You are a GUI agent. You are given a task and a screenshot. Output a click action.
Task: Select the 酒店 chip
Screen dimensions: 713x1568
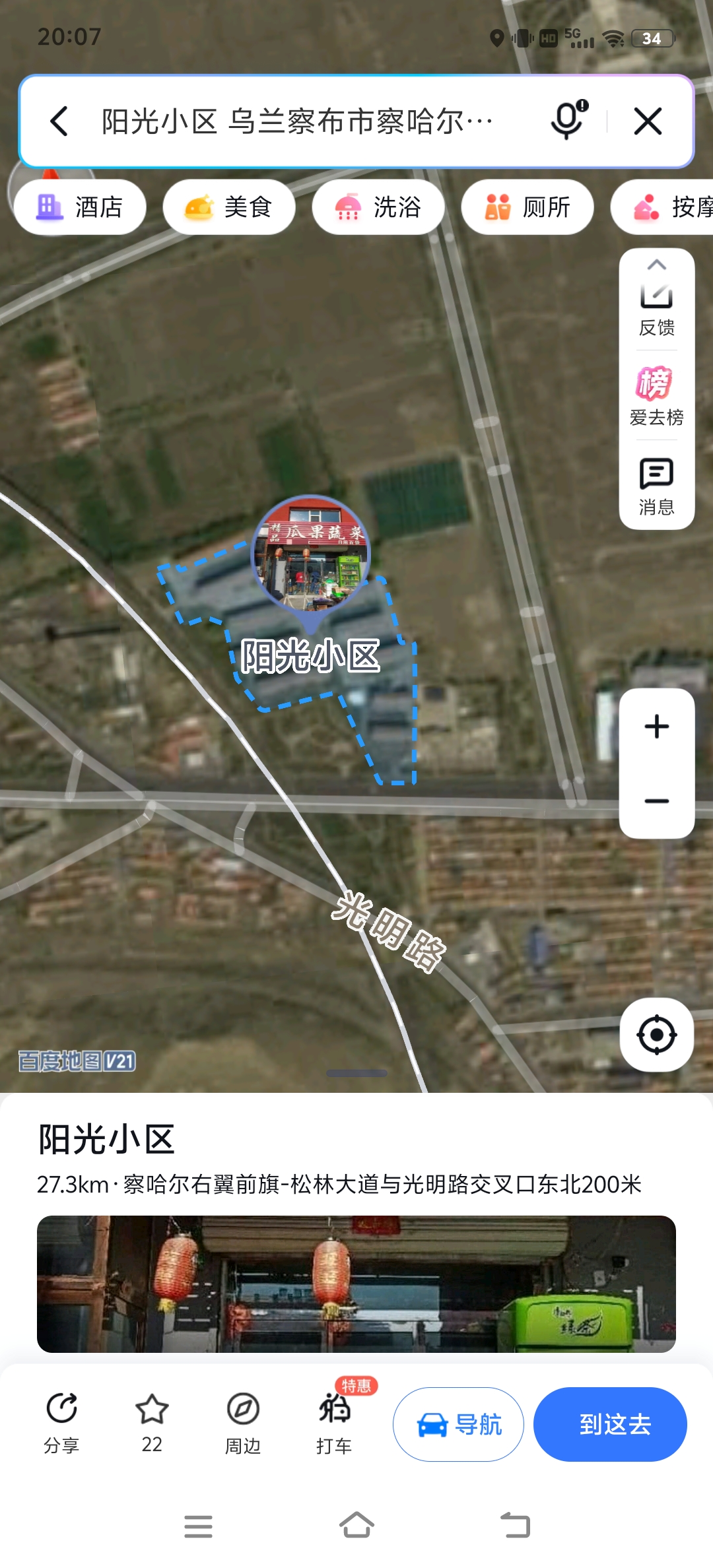click(x=81, y=207)
